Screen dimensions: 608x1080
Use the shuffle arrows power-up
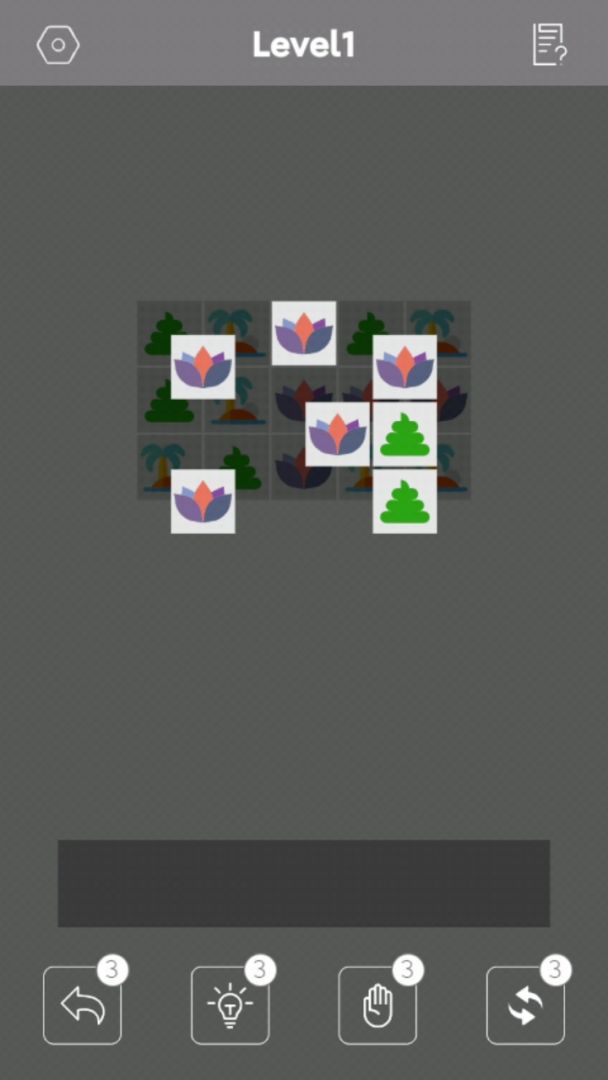pos(525,1005)
